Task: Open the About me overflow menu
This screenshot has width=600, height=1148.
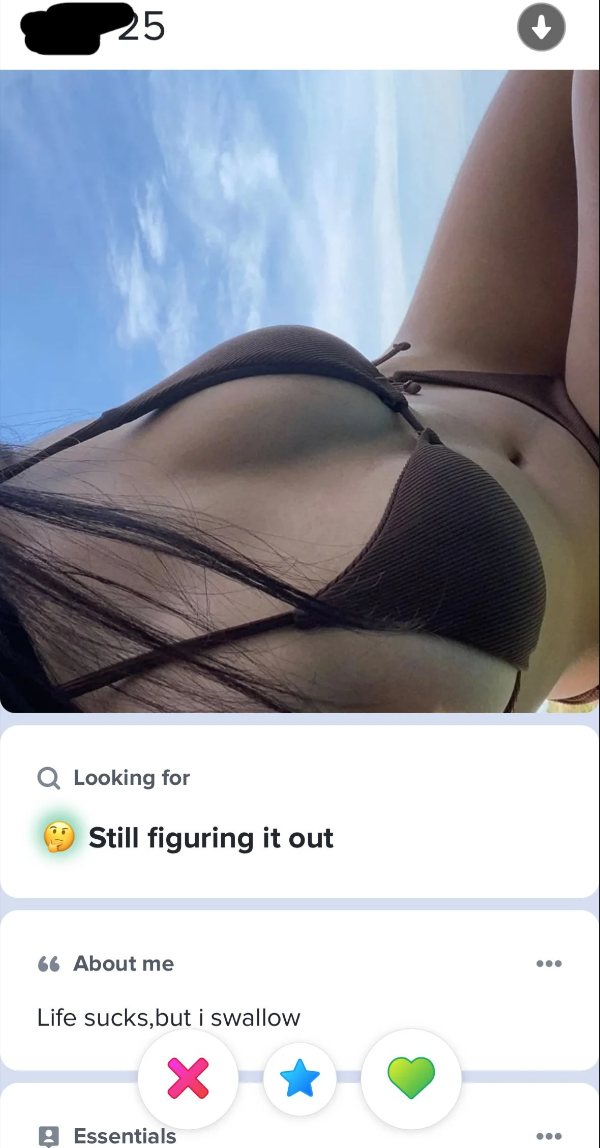Action: pyautogui.click(x=548, y=964)
